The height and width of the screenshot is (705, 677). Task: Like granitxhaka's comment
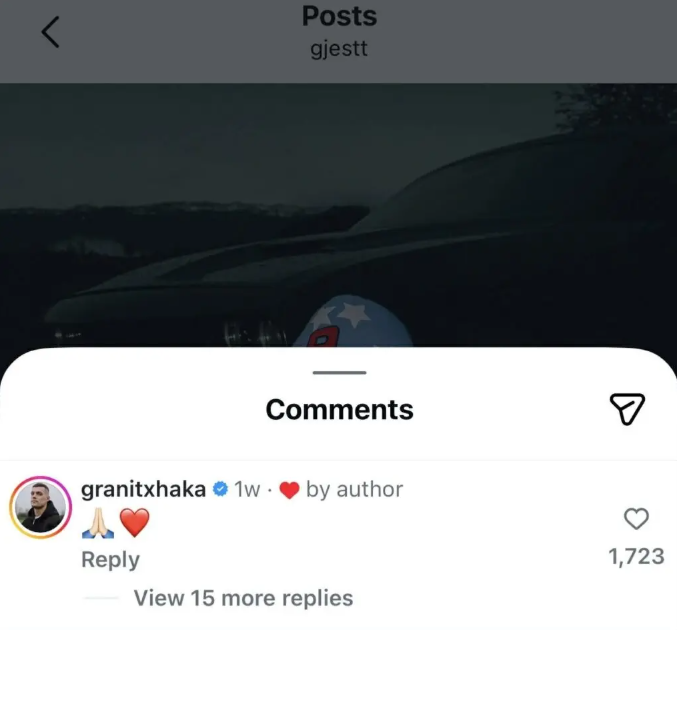636,518
